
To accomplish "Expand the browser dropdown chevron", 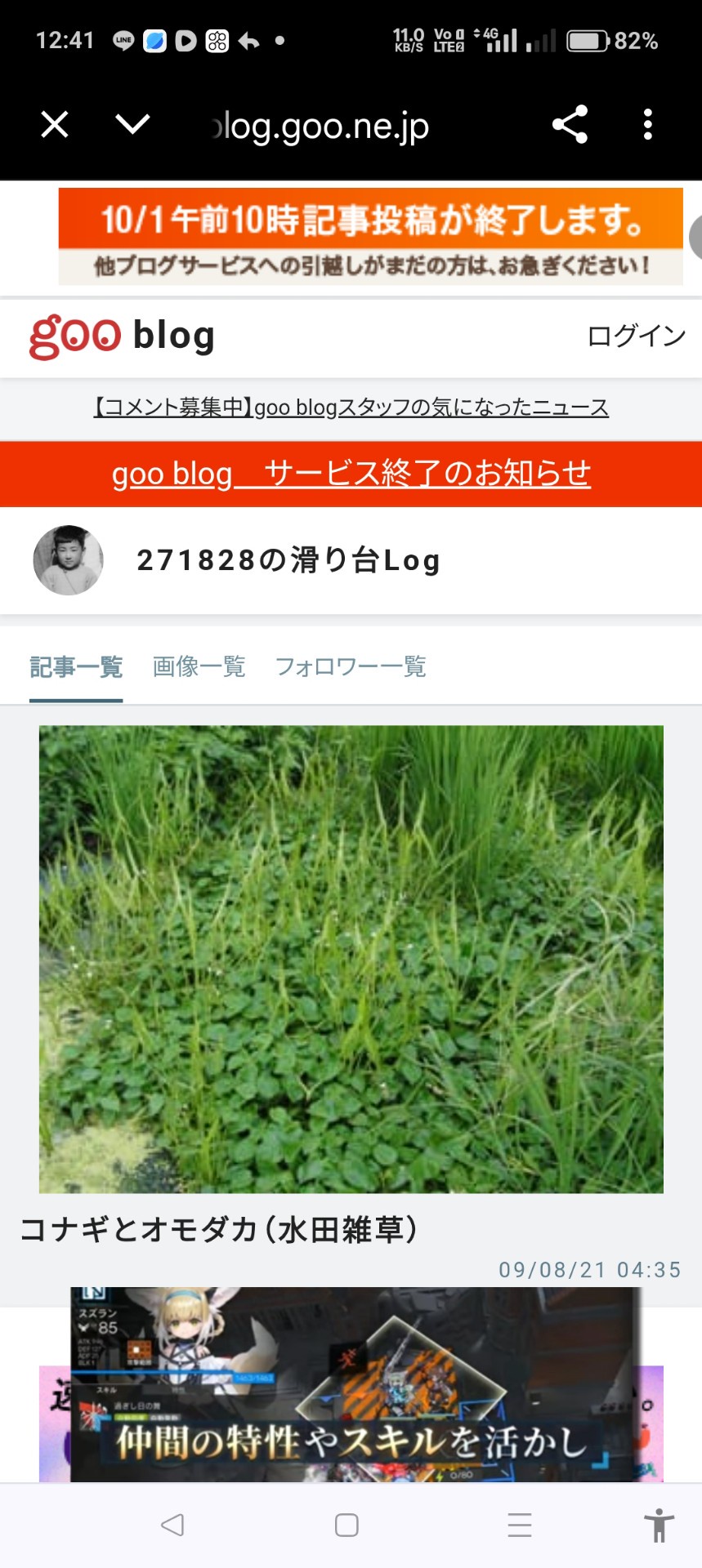I will click(132, 125).
